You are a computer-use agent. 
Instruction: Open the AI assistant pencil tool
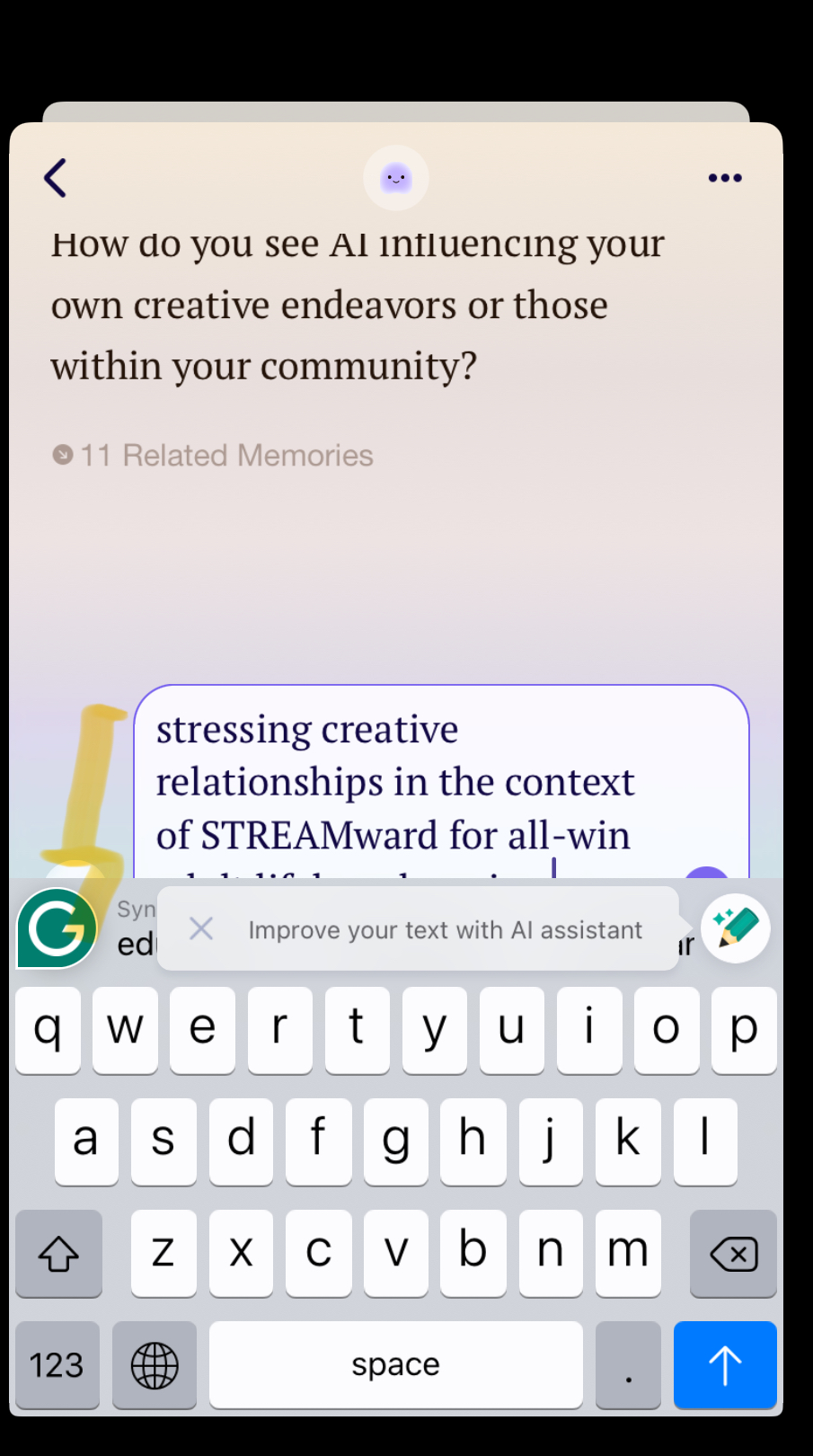pos(736,928)
